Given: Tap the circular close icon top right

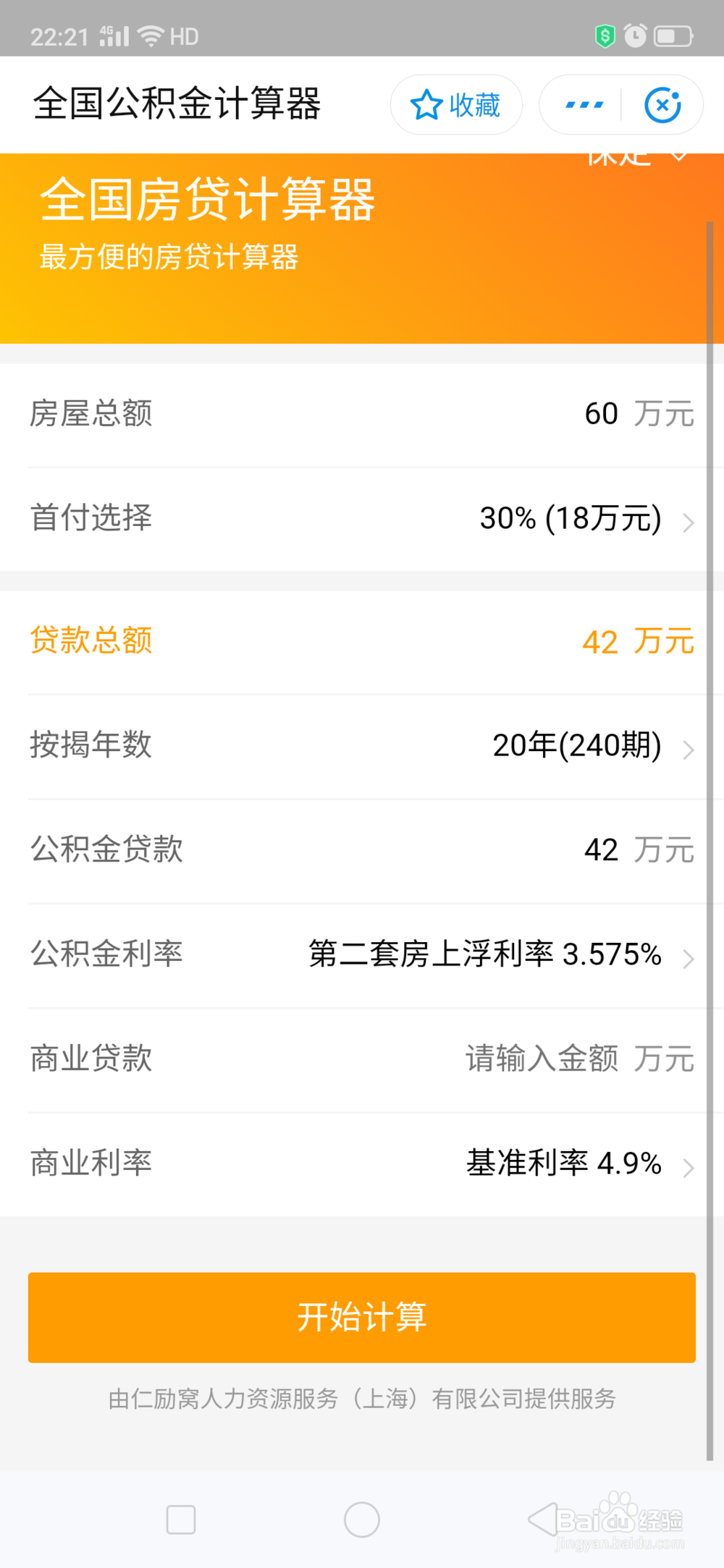Looking at the screenshot, I should coord(662,104).
